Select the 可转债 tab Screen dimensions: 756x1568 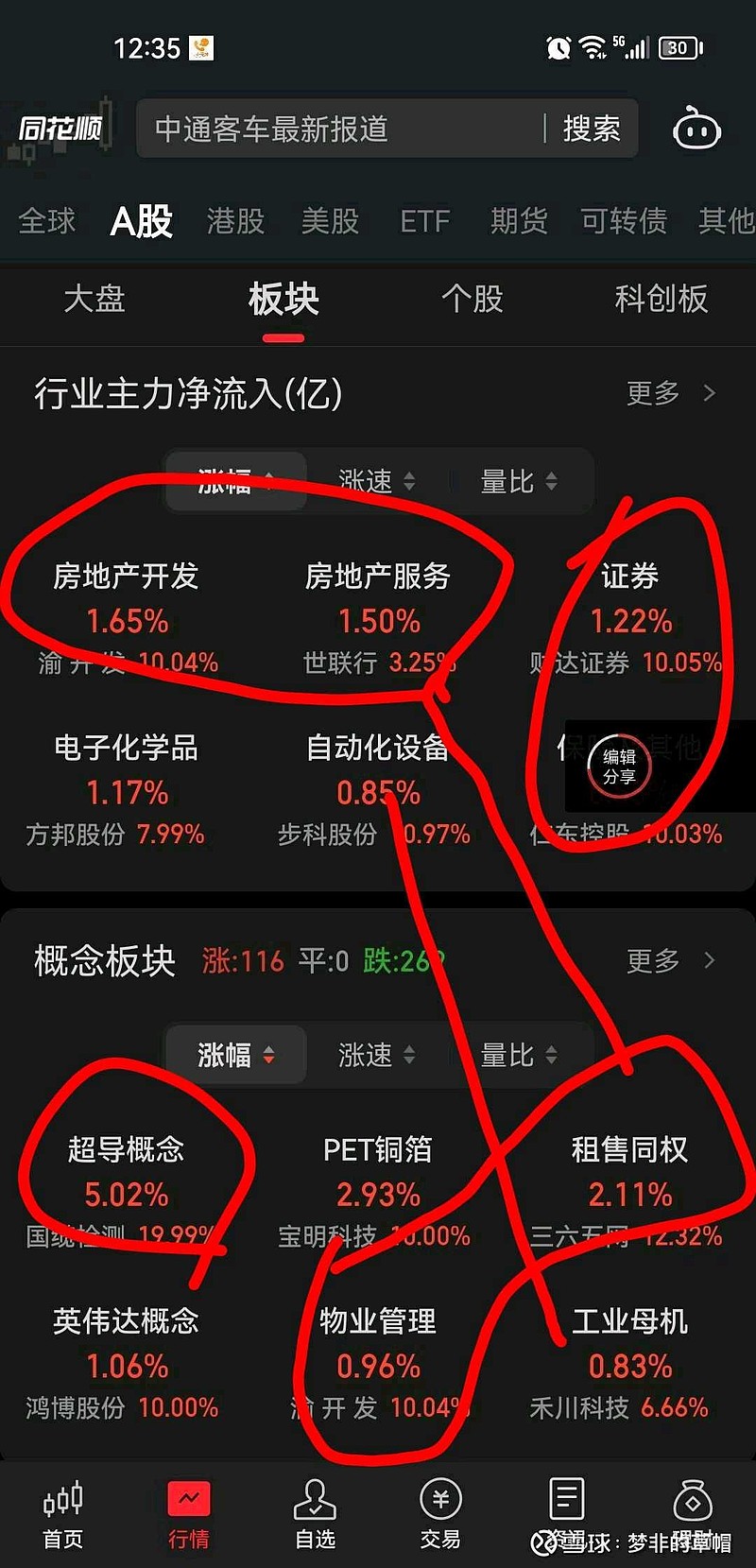[624, 221]
